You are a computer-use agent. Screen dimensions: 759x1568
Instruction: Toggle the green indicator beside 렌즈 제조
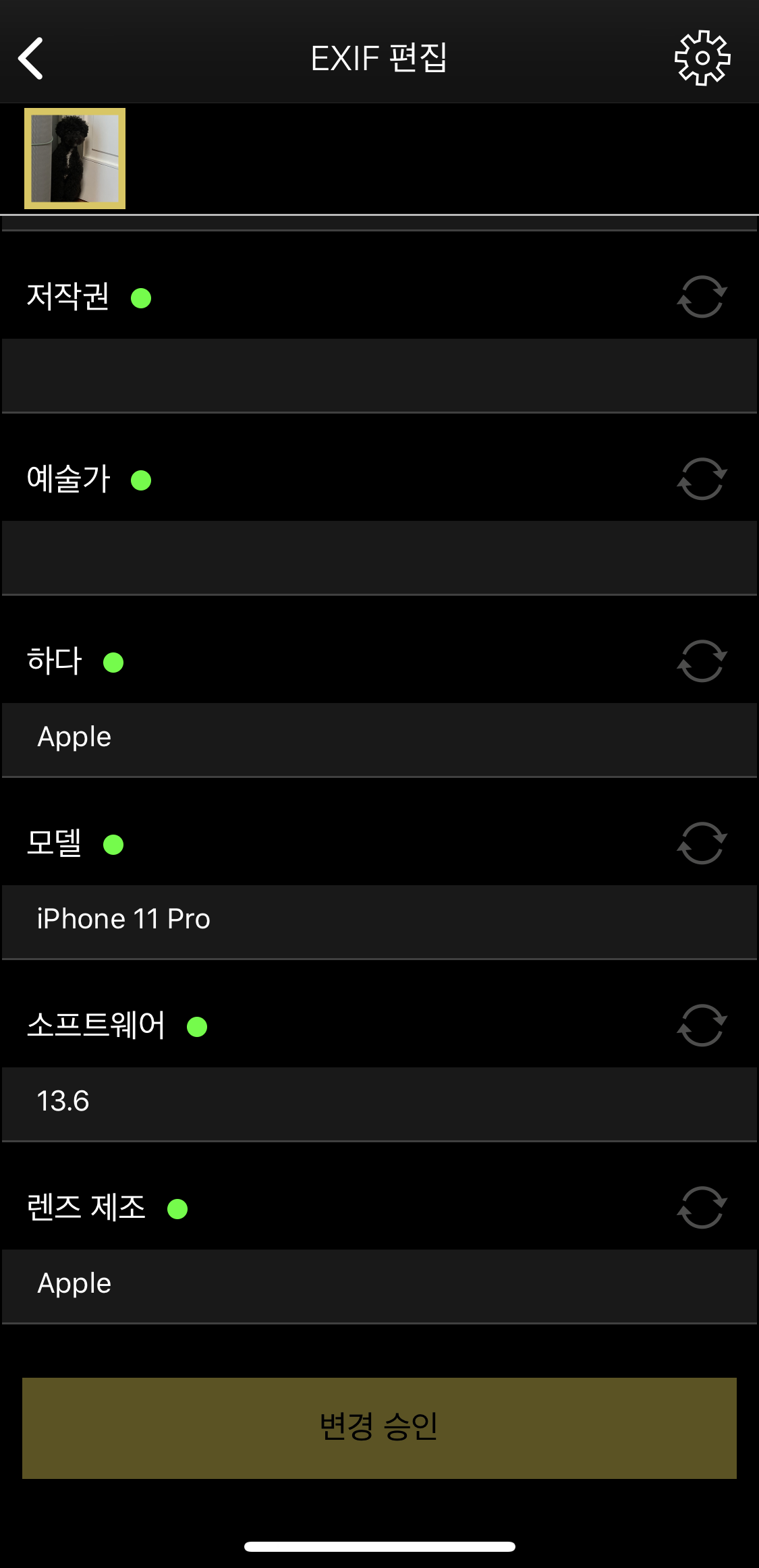pos(178,1209)
